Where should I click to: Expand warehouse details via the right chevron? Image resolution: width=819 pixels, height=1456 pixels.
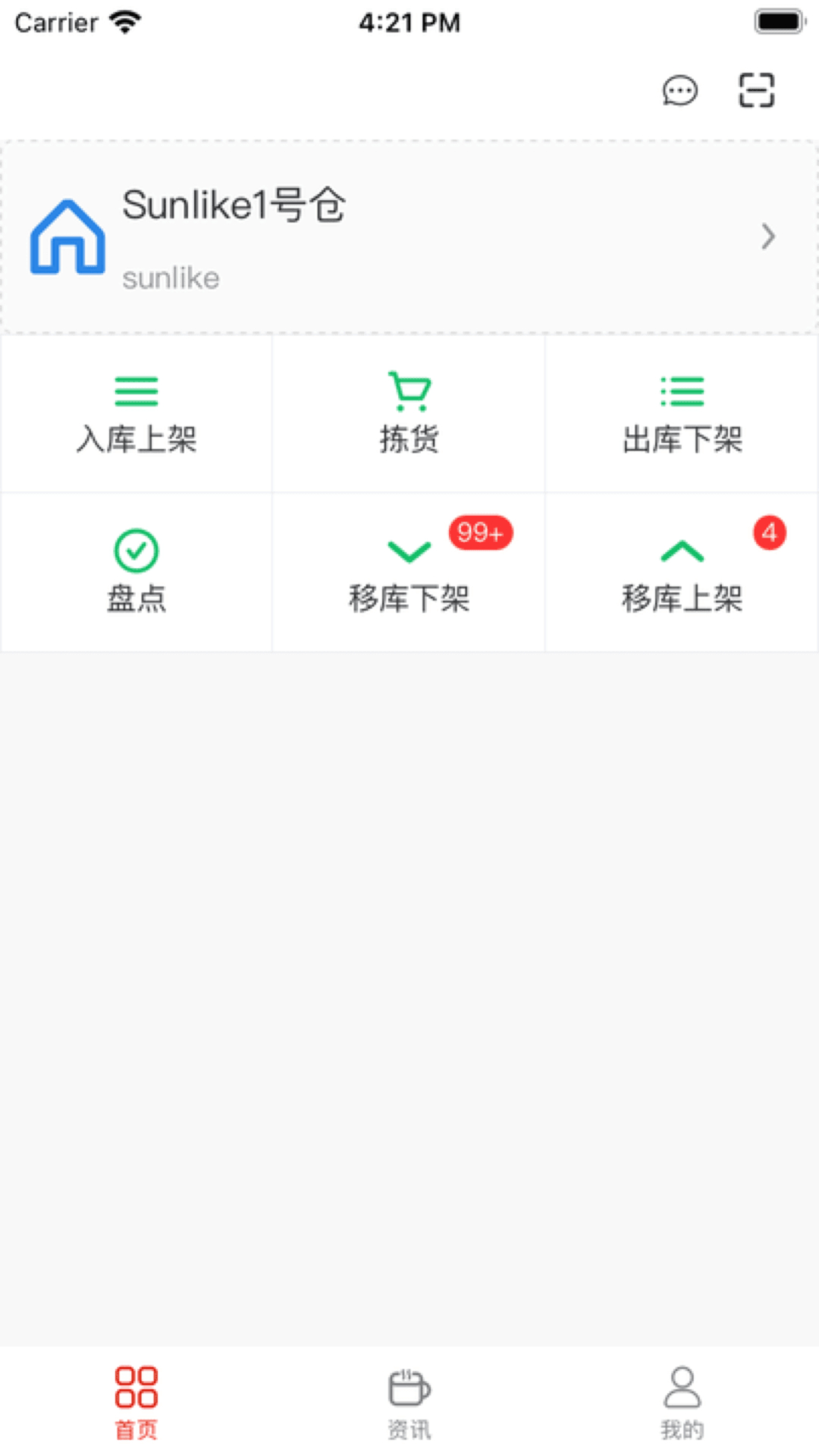coord(767,237)
